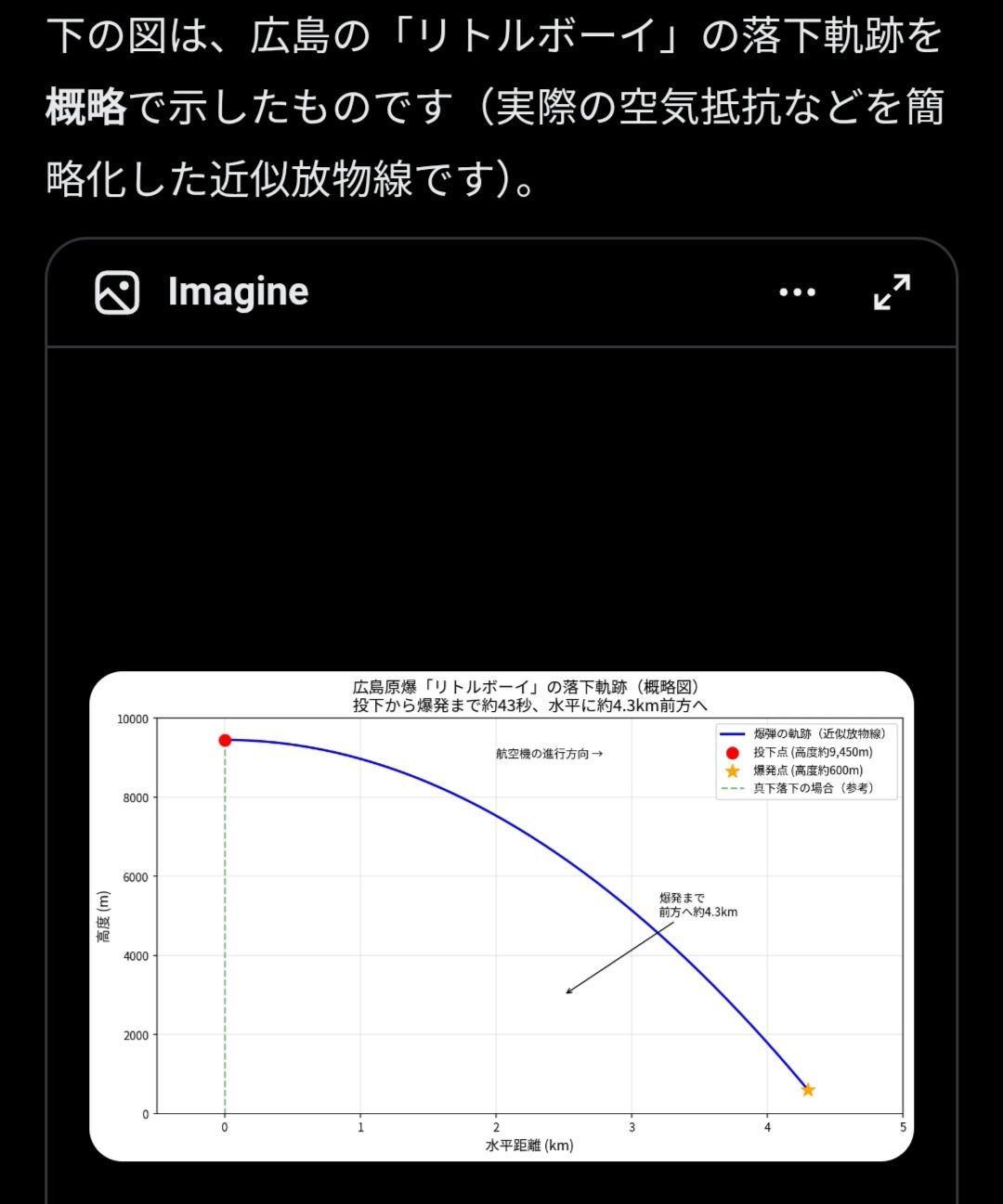The width and height of the screenshot is (1003, 1204).
Task: Expand the Imagine image to fullscreen
Action: 892,291
